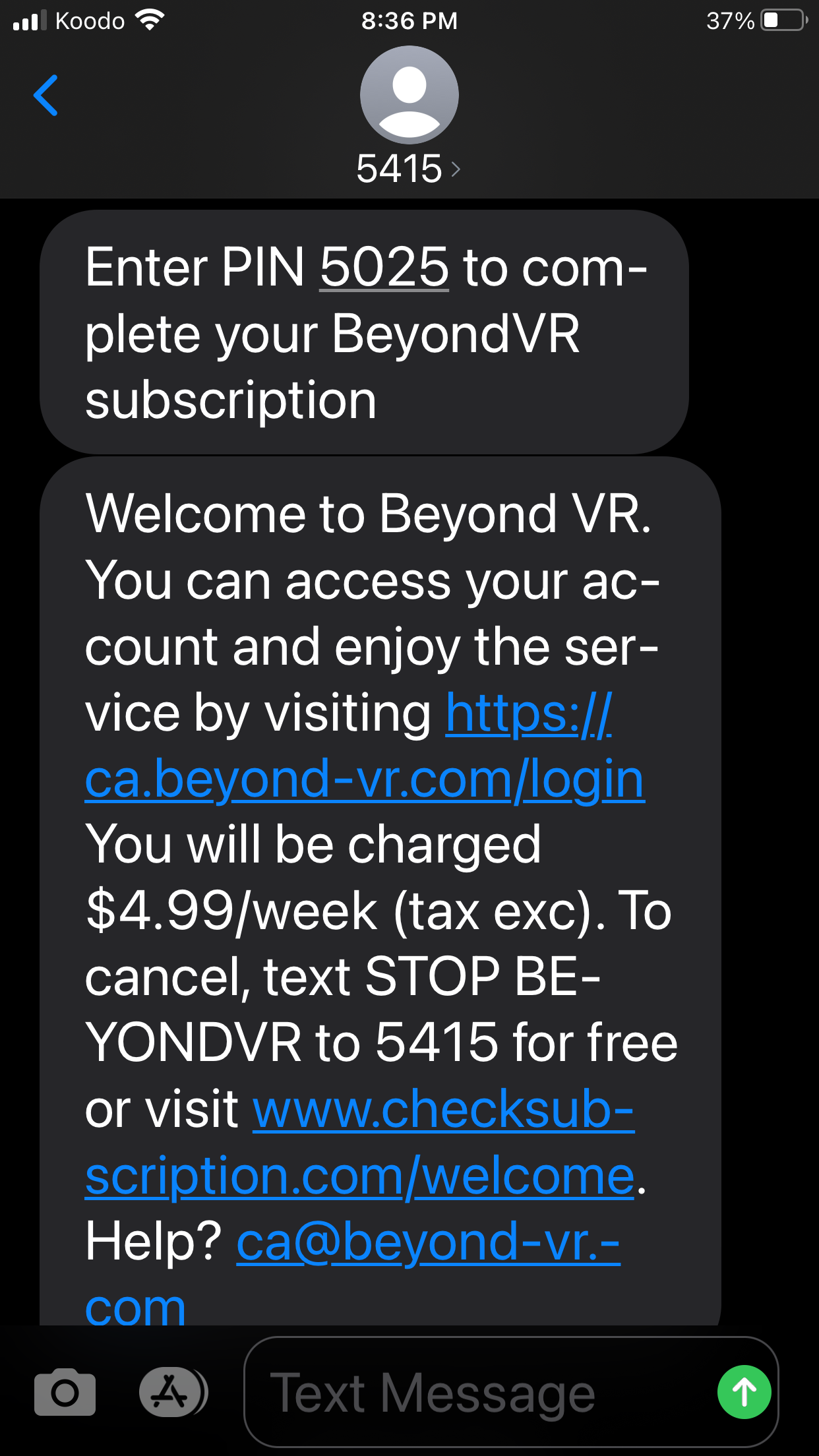Send the message with the green arrow
Screen dimensions: 819x1456
(x=744, y=1392)
